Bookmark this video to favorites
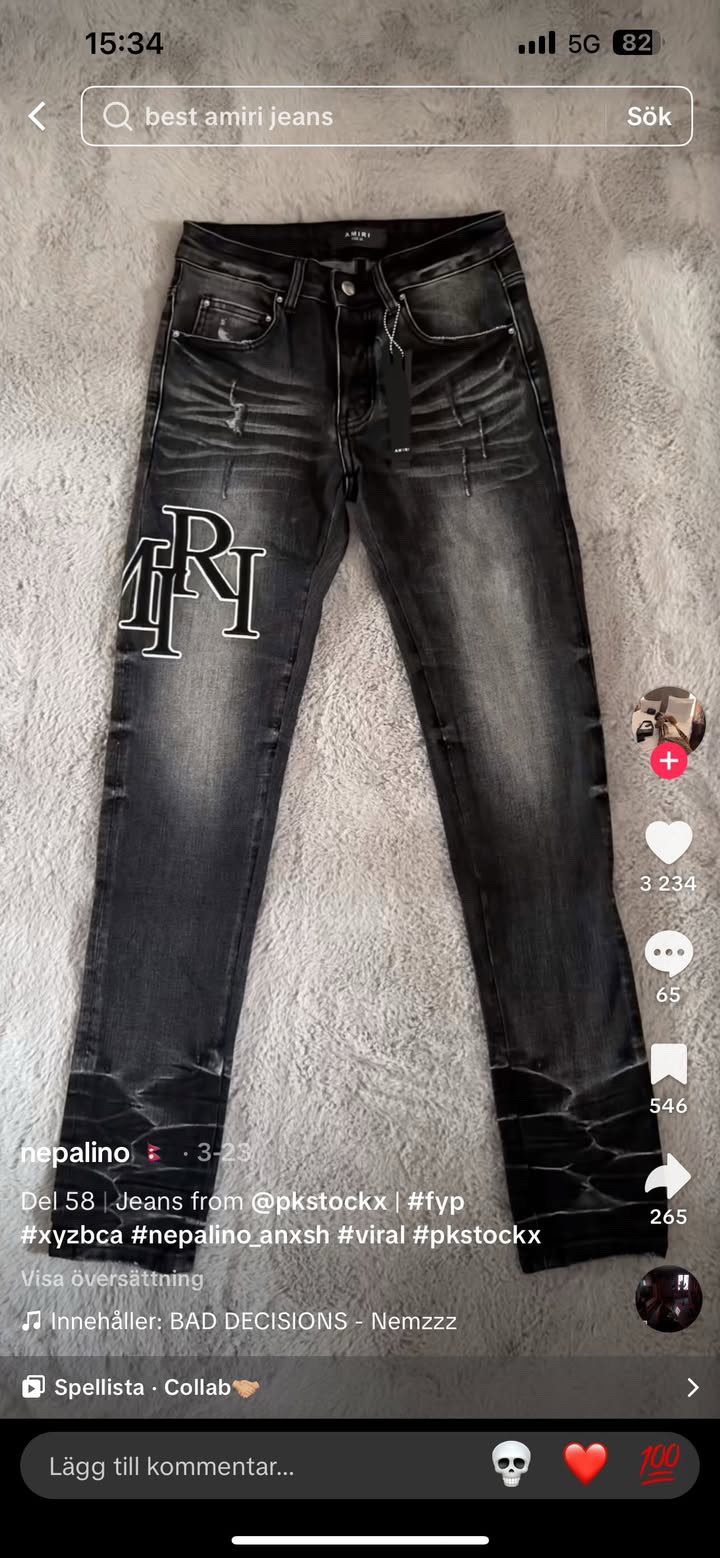The height and width of the screenshot is (1558, 720). click(668, 1065)
